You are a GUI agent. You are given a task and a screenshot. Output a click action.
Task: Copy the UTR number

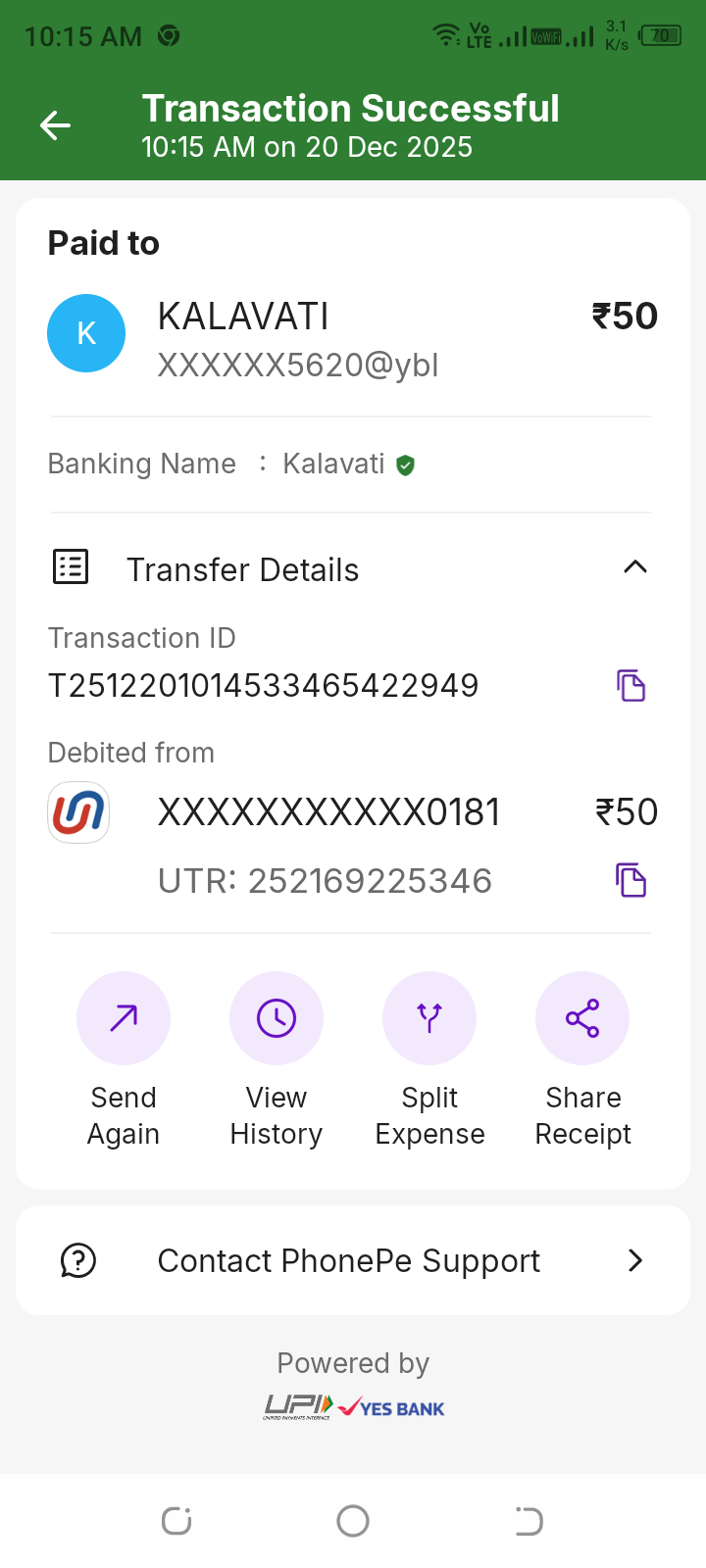coord(630,880)
